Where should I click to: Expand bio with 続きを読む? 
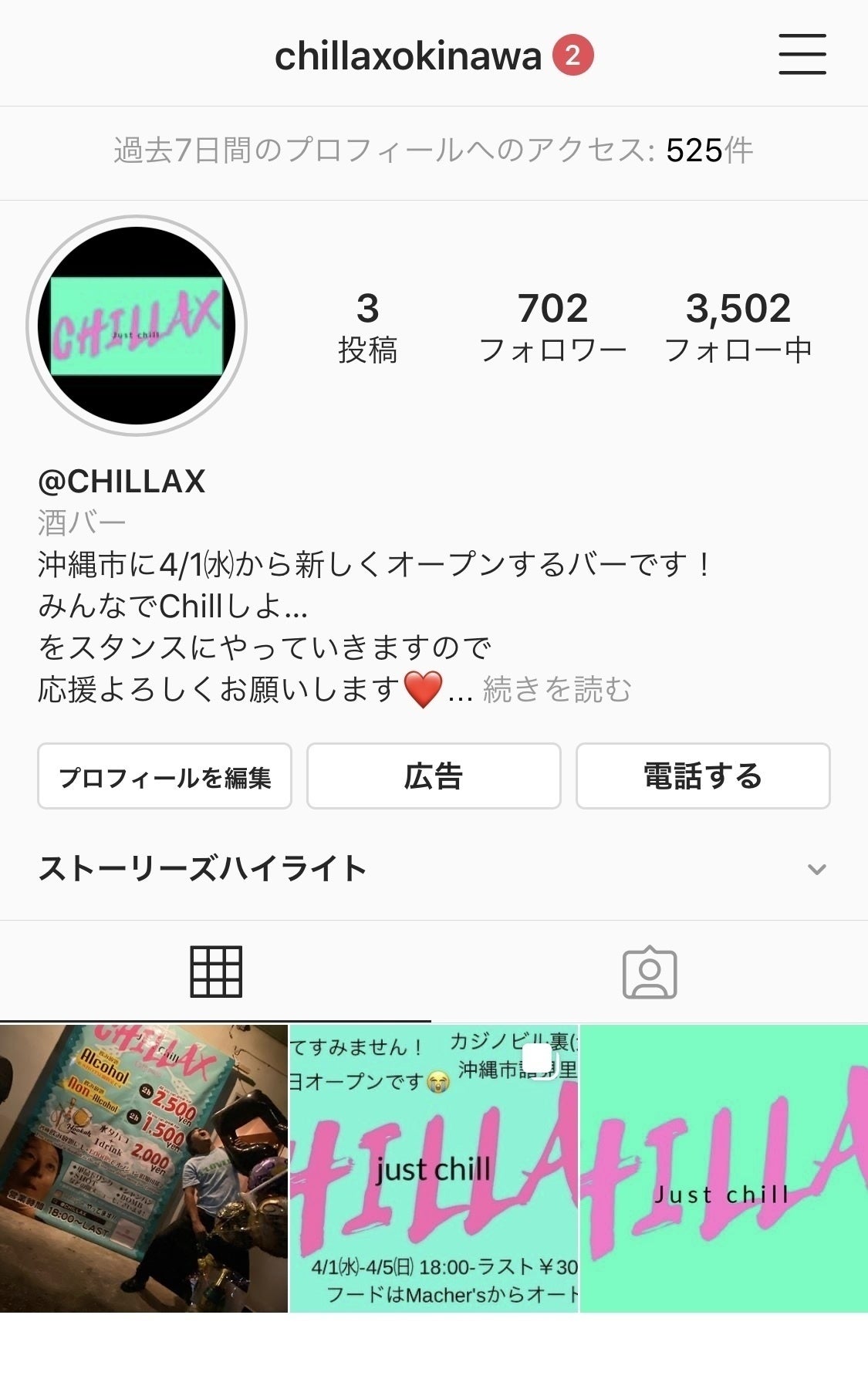click(x=557, y=690)
